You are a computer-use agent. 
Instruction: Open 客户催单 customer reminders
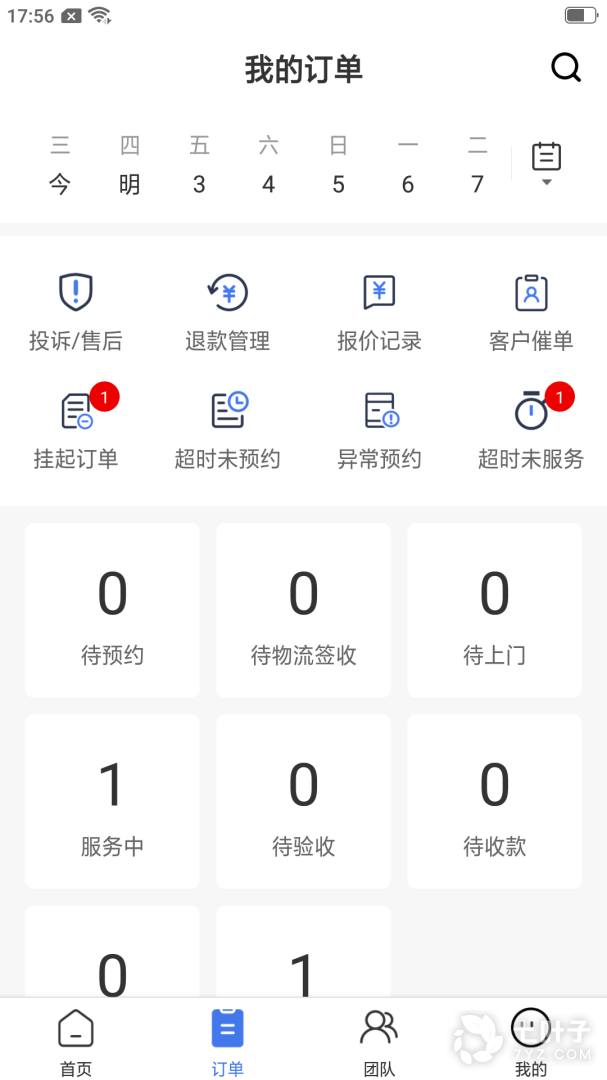point(531,312)
